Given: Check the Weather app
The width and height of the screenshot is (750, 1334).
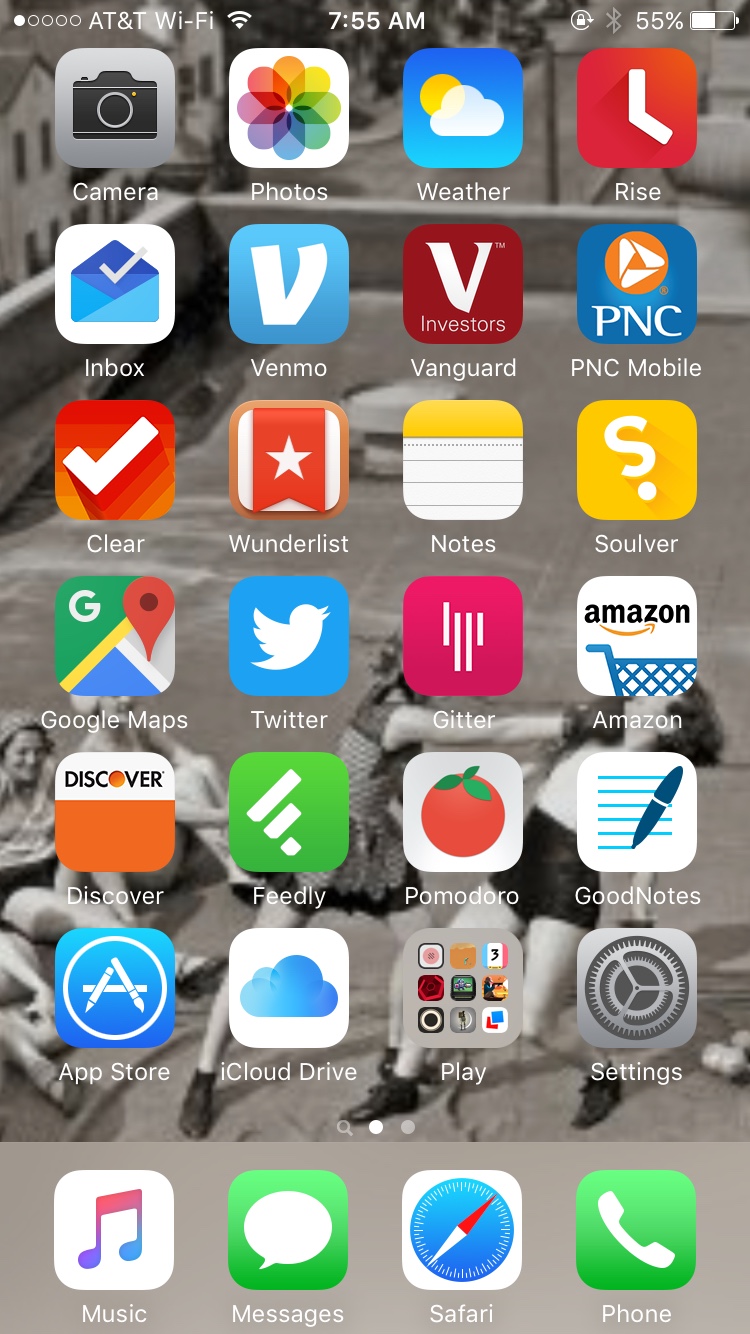Looking at the screenshot, I should (x=463, y=108).
